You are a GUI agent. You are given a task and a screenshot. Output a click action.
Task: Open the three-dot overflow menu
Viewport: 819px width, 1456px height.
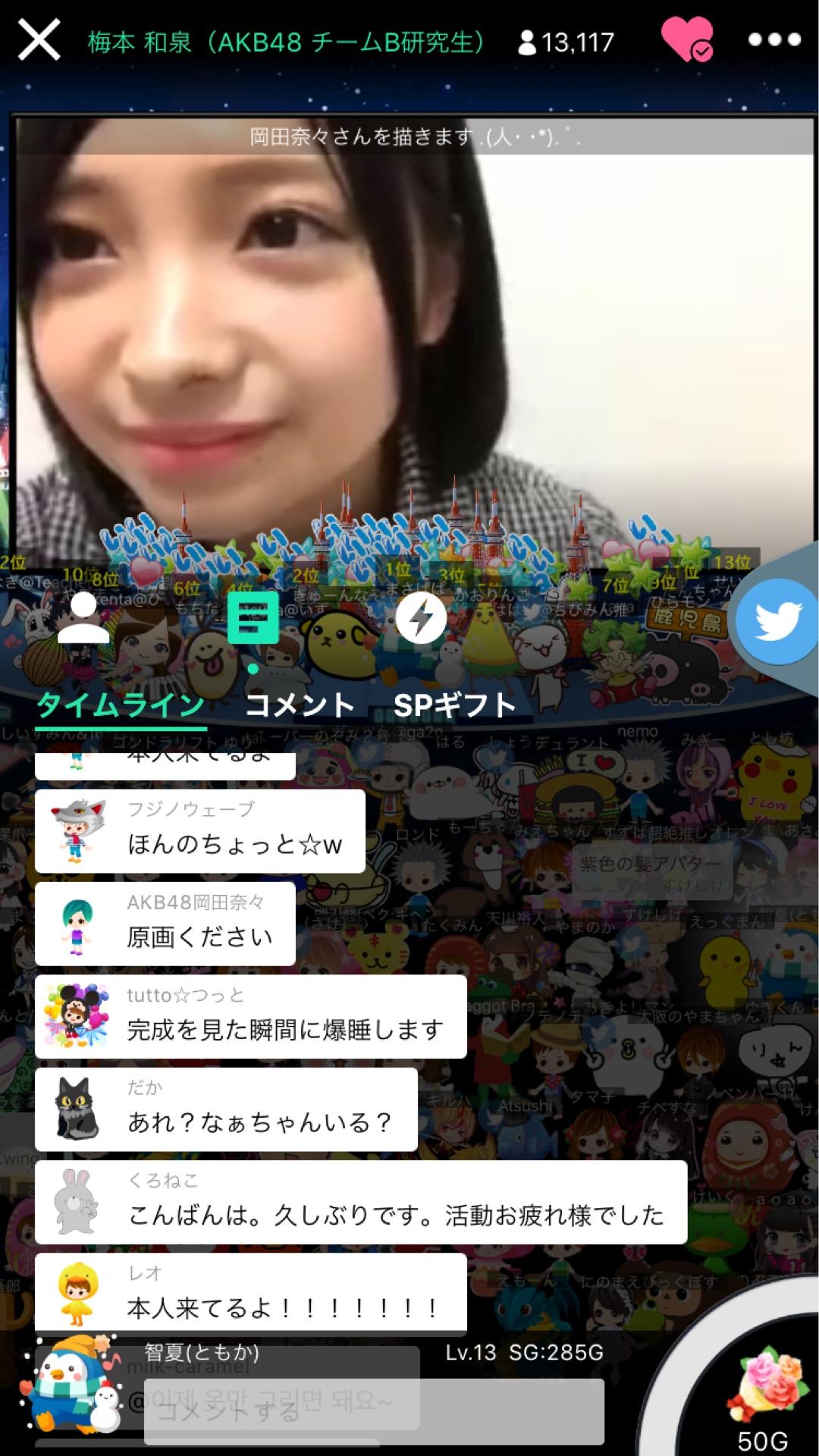(773, 39)
